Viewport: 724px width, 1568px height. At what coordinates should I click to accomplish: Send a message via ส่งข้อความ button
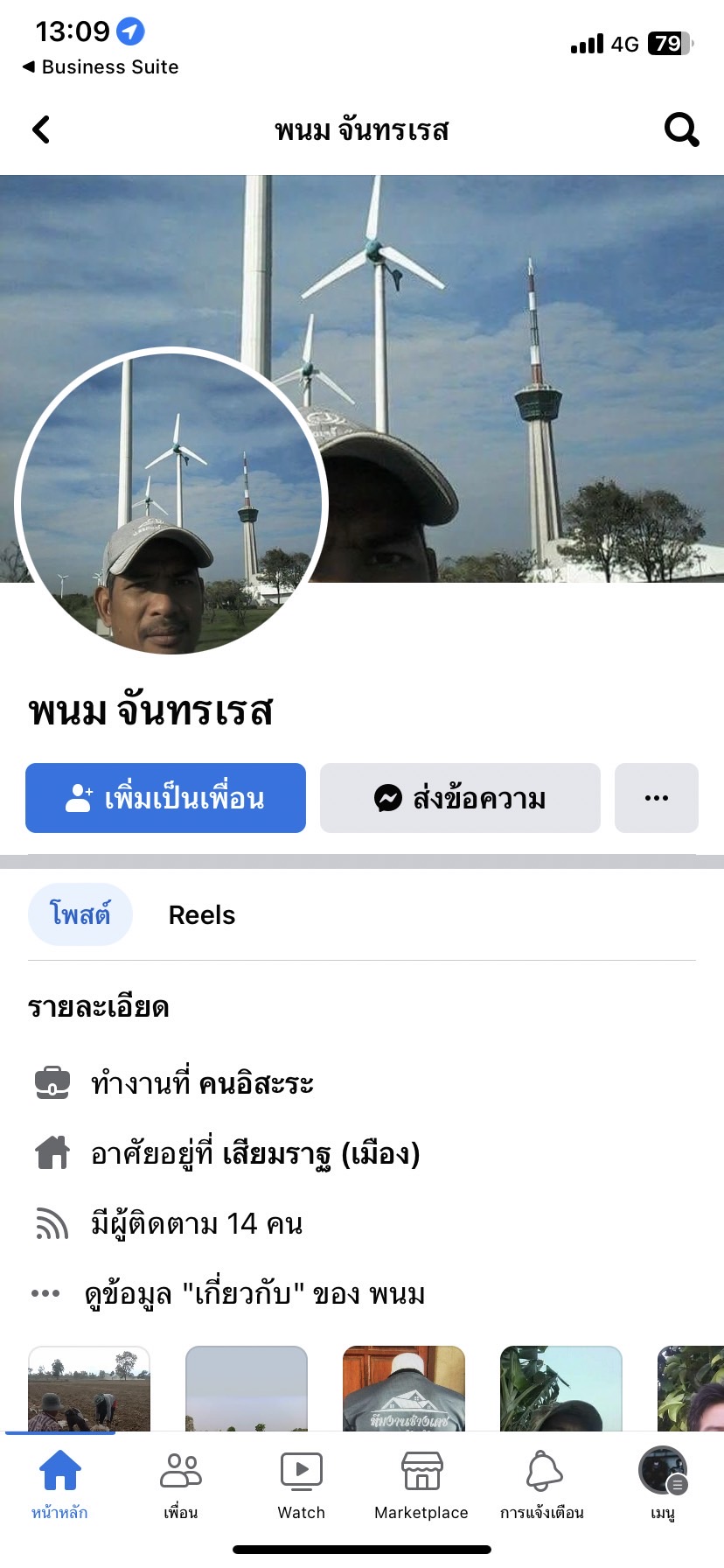click(460, 798)
